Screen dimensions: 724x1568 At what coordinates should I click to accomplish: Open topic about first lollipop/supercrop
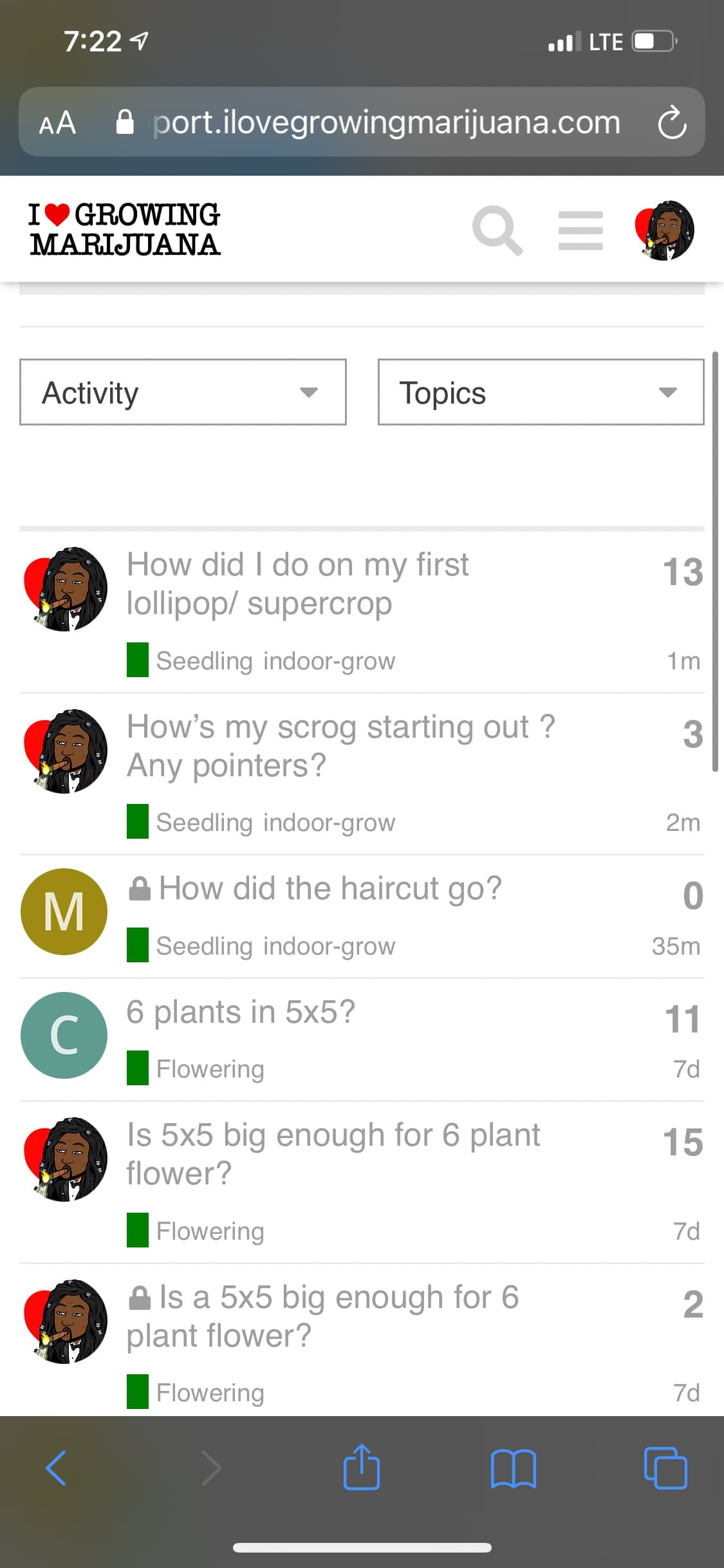coord(297,584)
